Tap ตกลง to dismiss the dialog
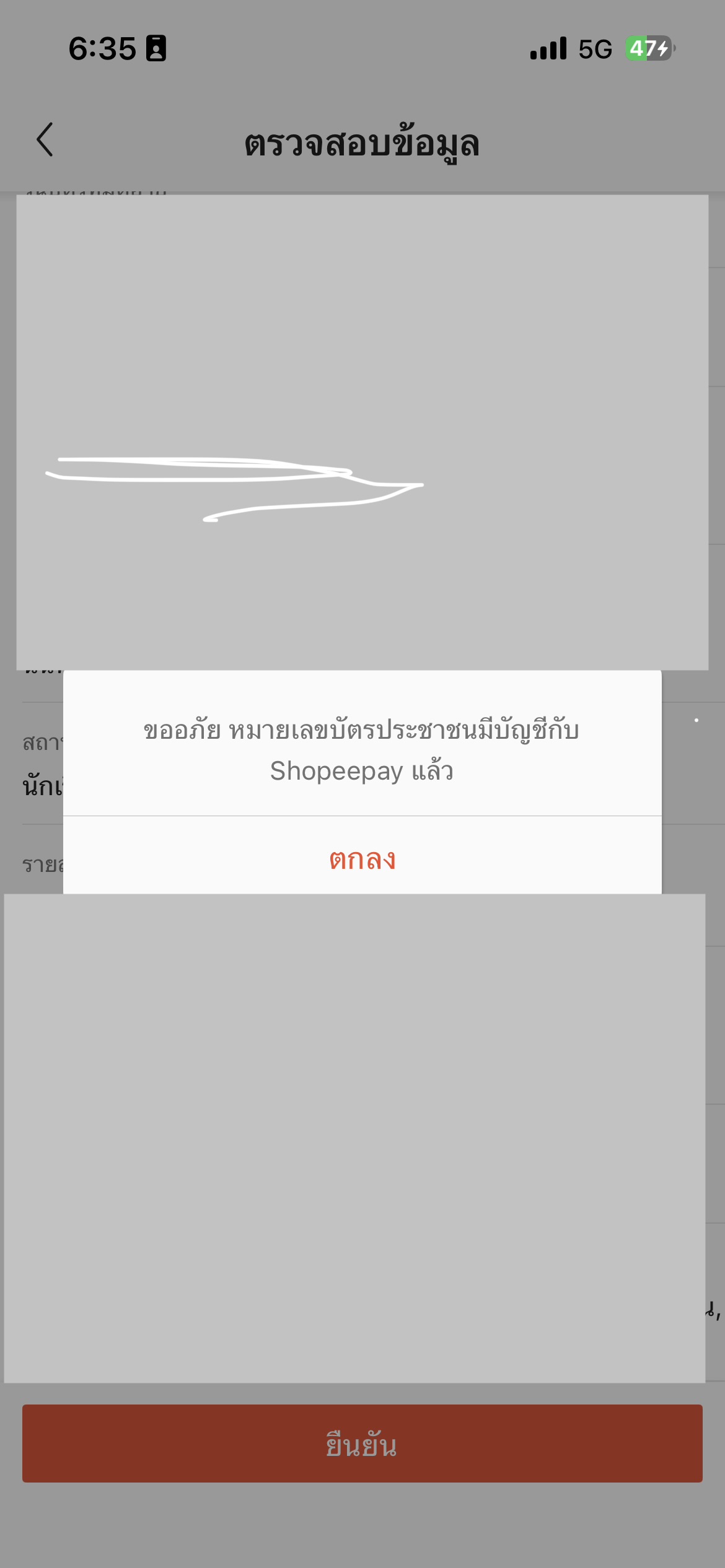This screenshot has width=725, height=1568. tap(362, 858)
